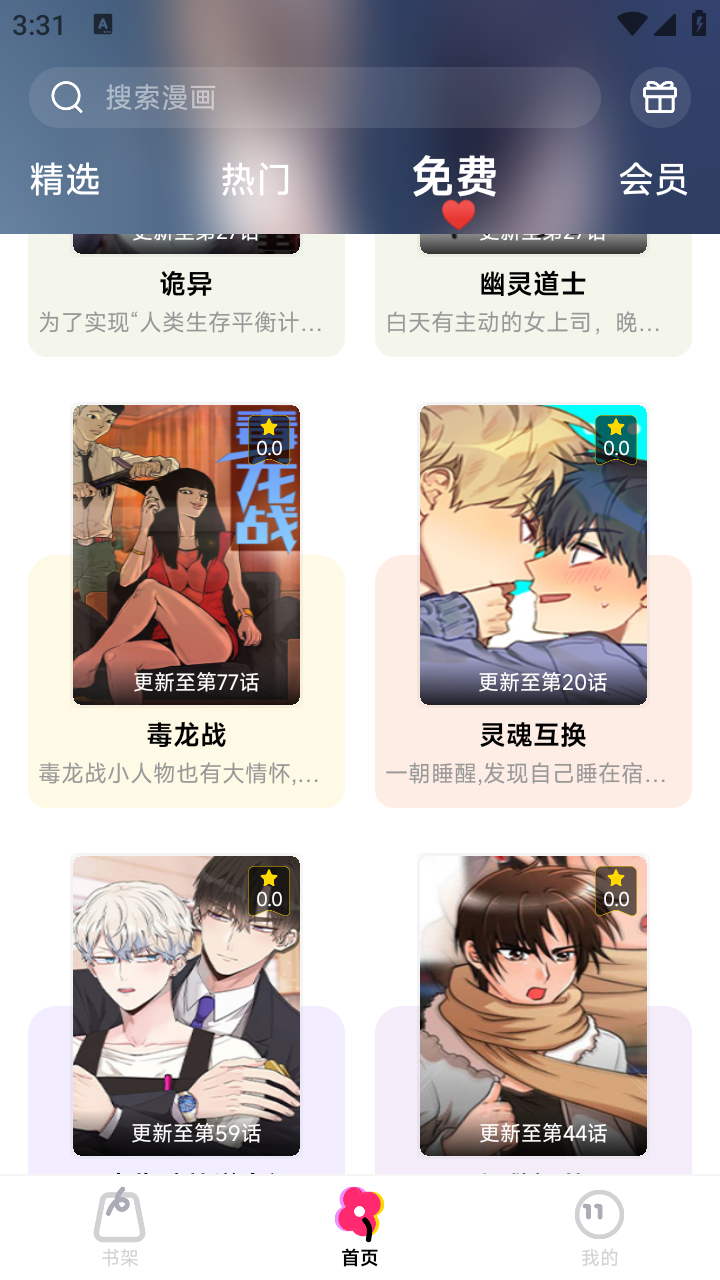This screenshot has height=1280, width=720.
Task: Open the gift/welfare icon beside search bar
Action: 659,97
